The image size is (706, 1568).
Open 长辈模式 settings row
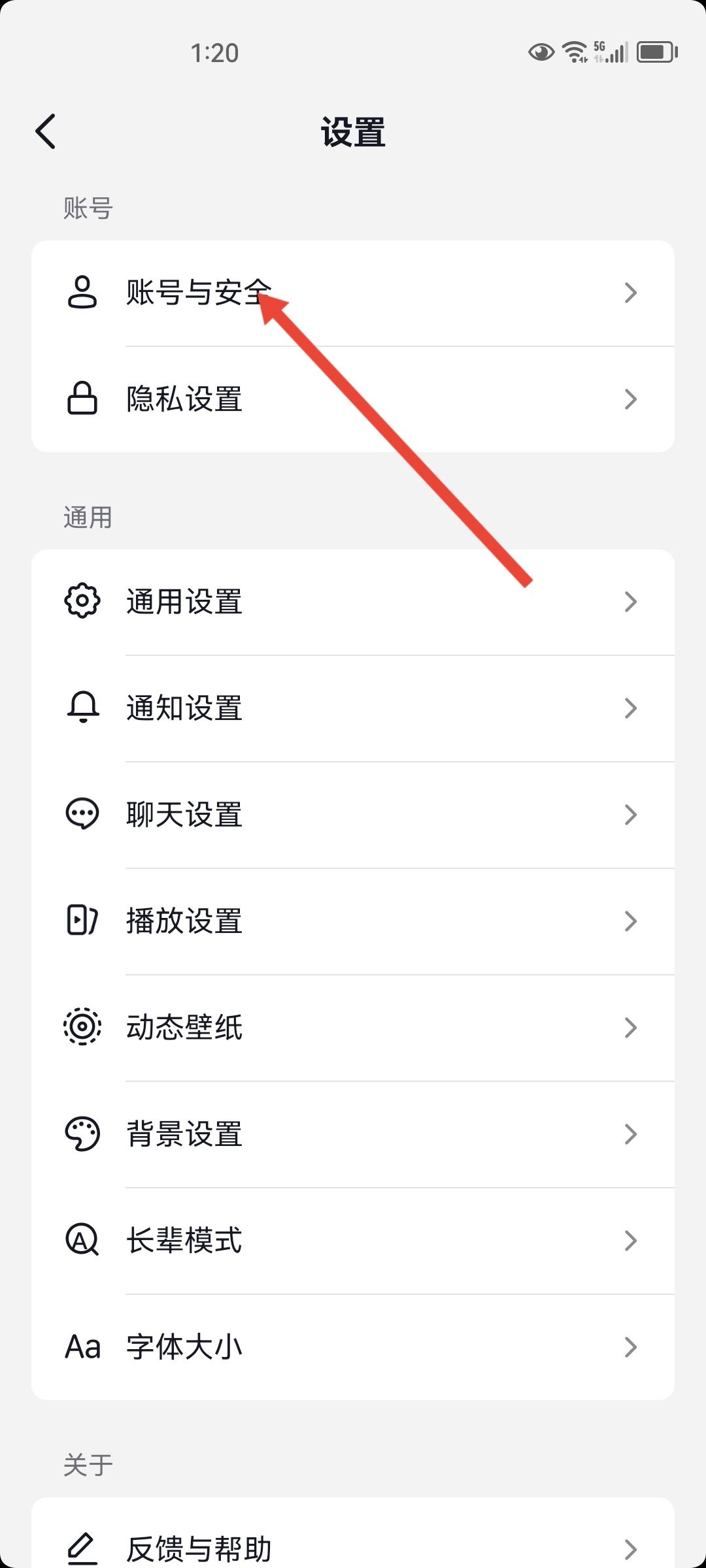[353, 1241]
